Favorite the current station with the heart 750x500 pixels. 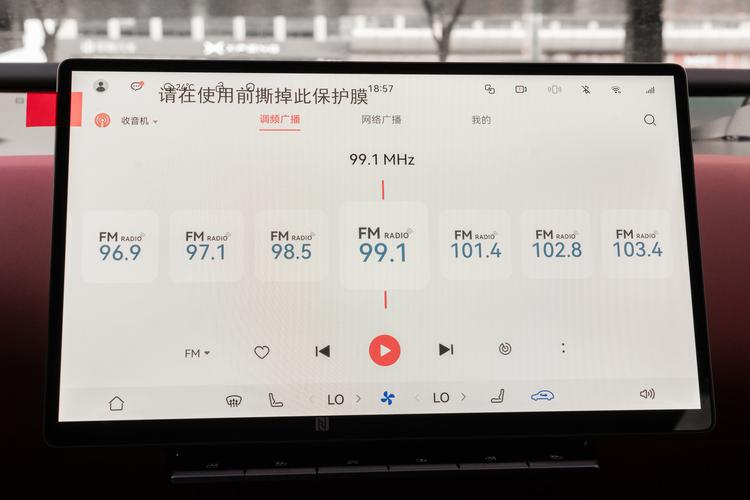tap(262, 352)
